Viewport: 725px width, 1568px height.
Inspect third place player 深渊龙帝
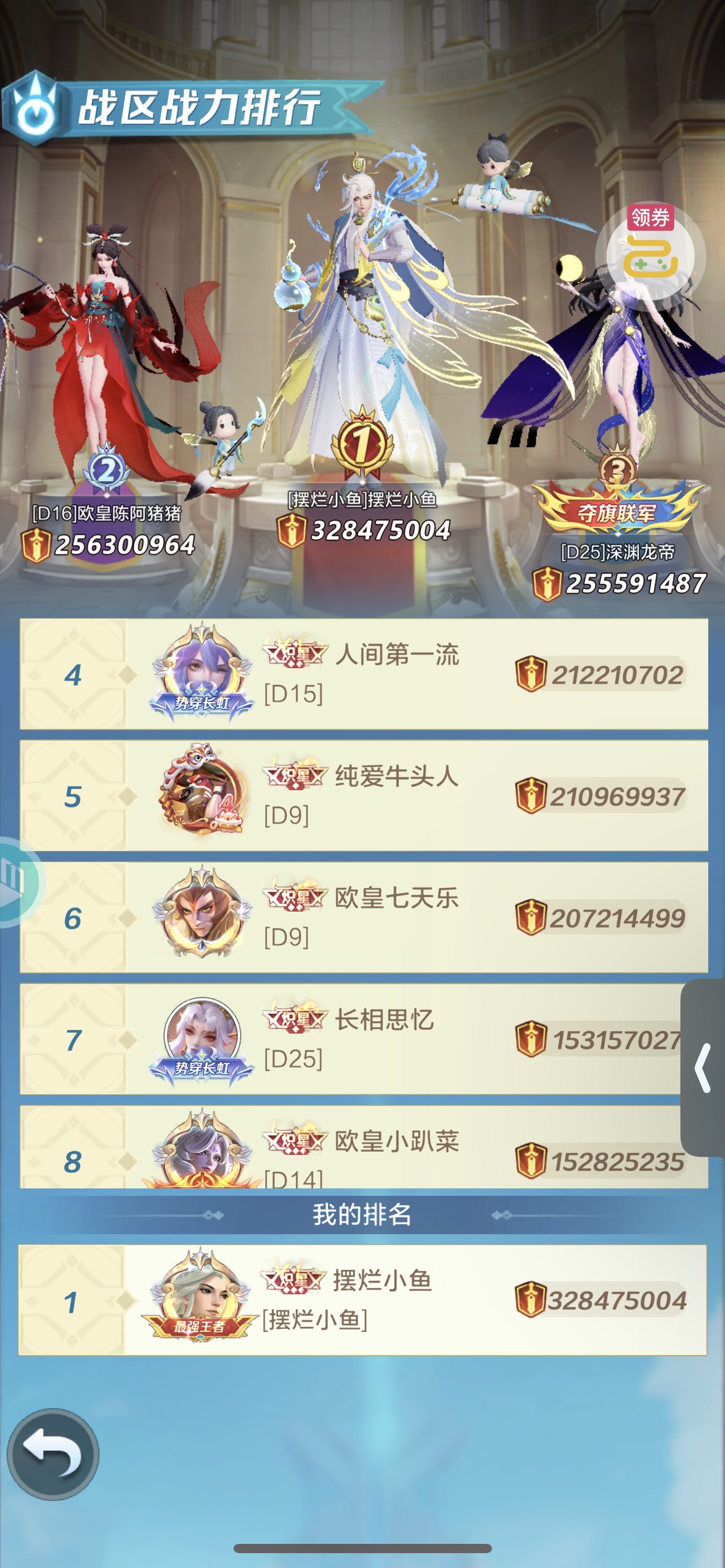point(620,372)
